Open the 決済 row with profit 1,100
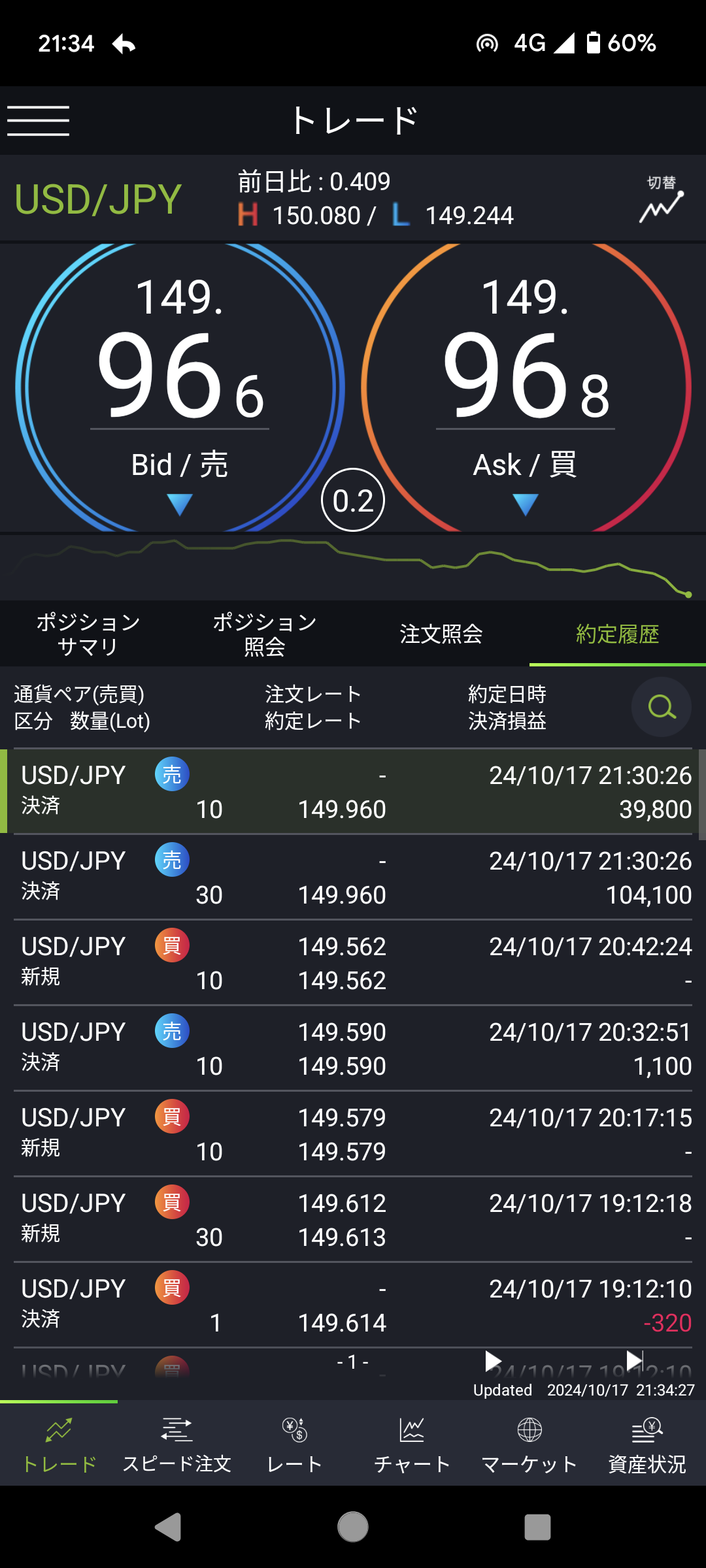 (x=353, y=1048)
